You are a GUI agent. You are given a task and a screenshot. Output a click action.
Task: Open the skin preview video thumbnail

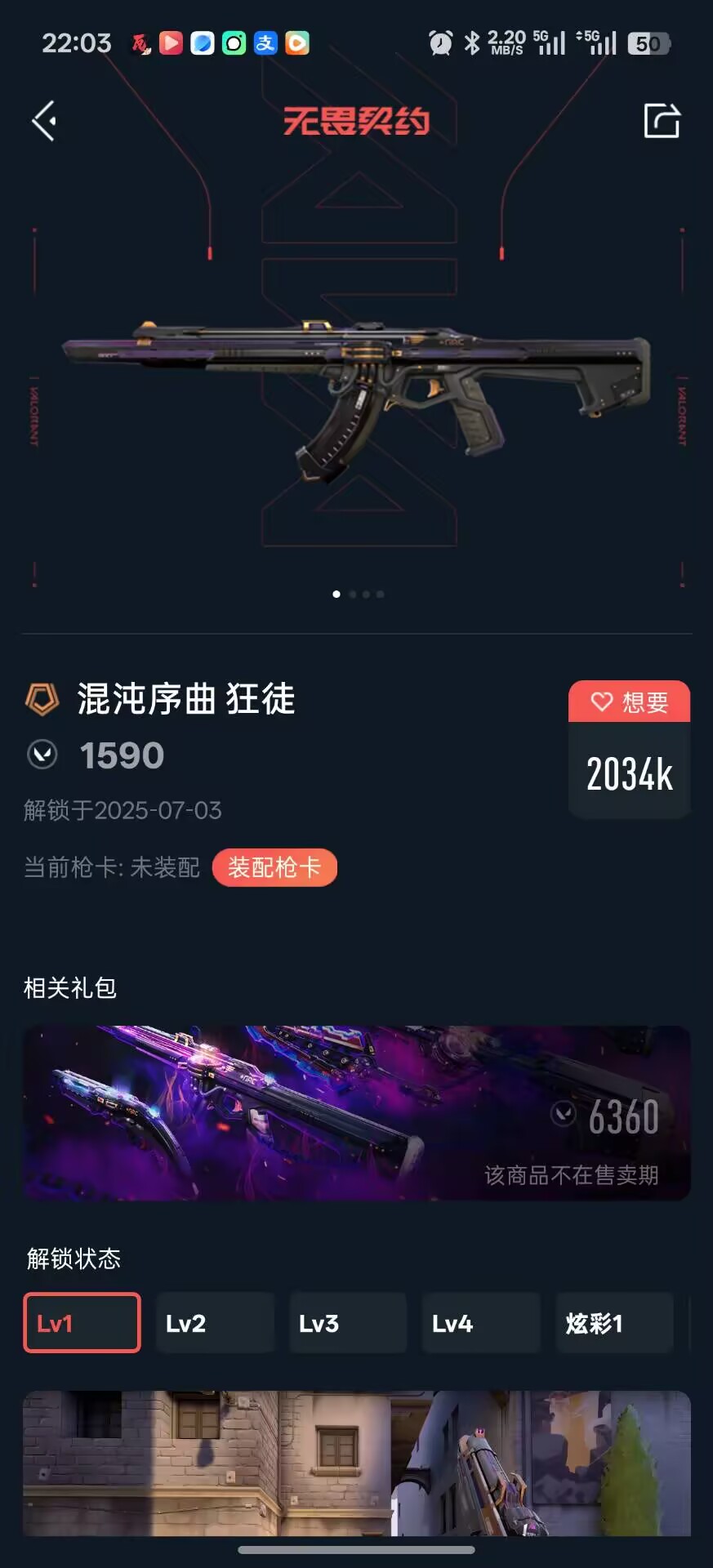(356, 1462)
